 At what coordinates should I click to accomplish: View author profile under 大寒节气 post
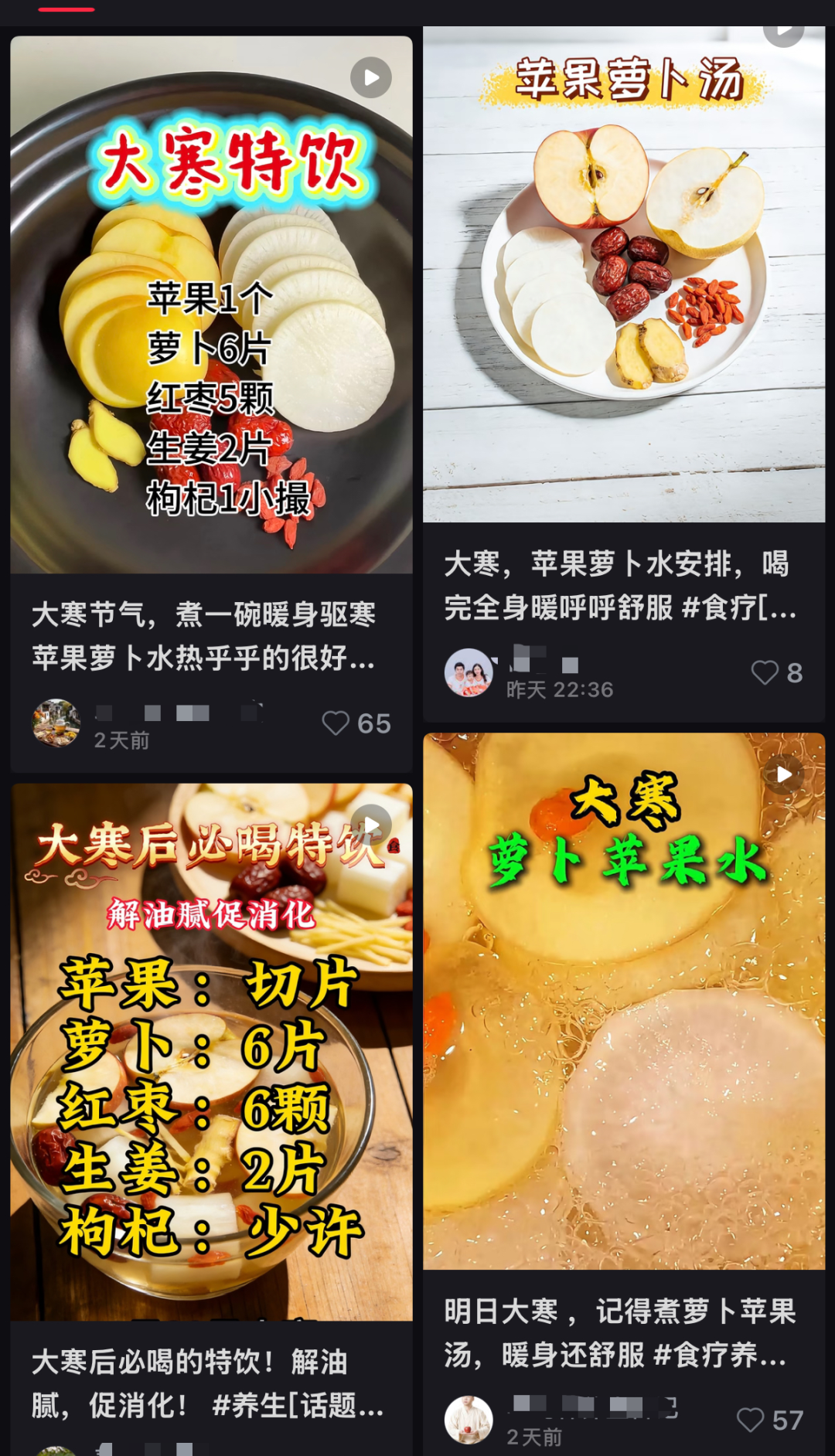(56, 723)
